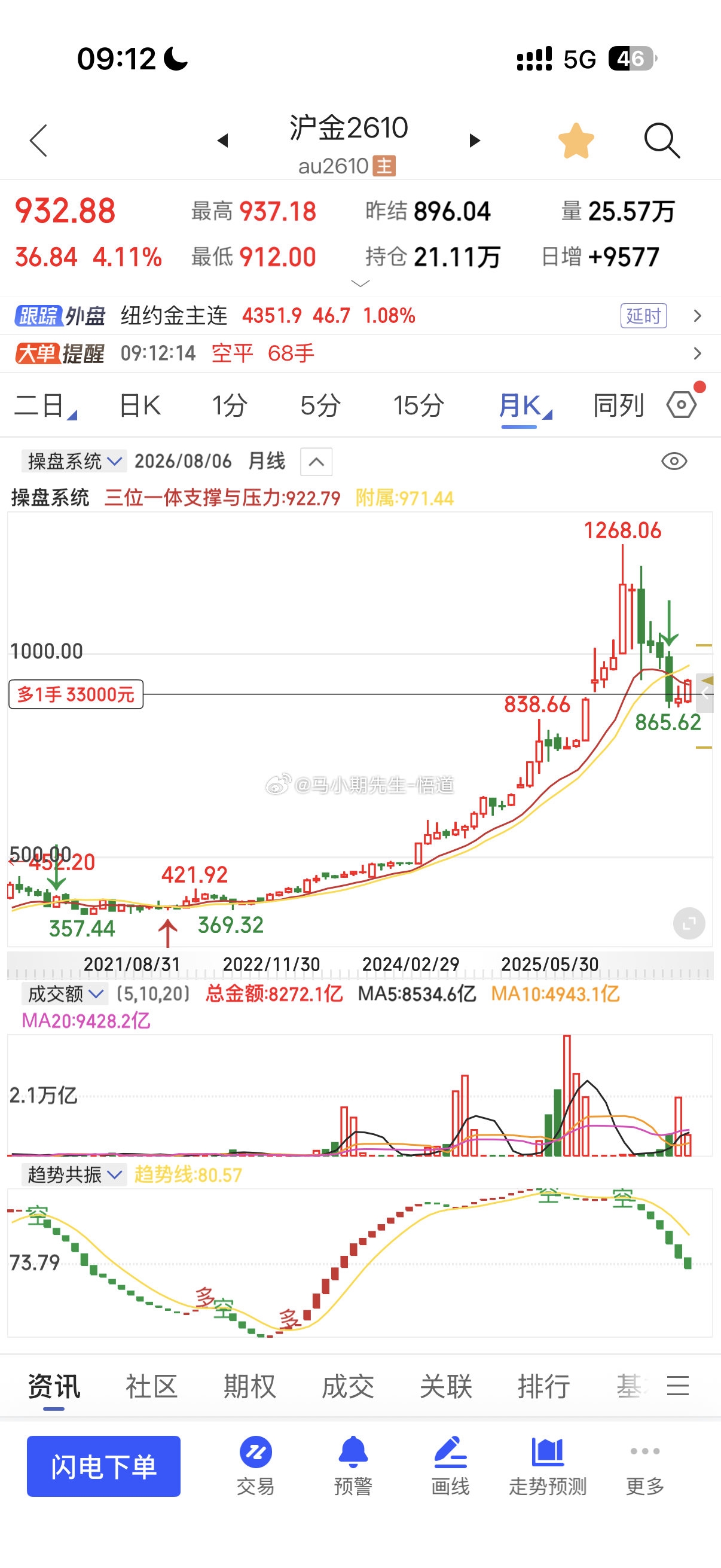Open the 画线 drawing tool
The width and height of the screenshot is (721, 1568).
450,1466
